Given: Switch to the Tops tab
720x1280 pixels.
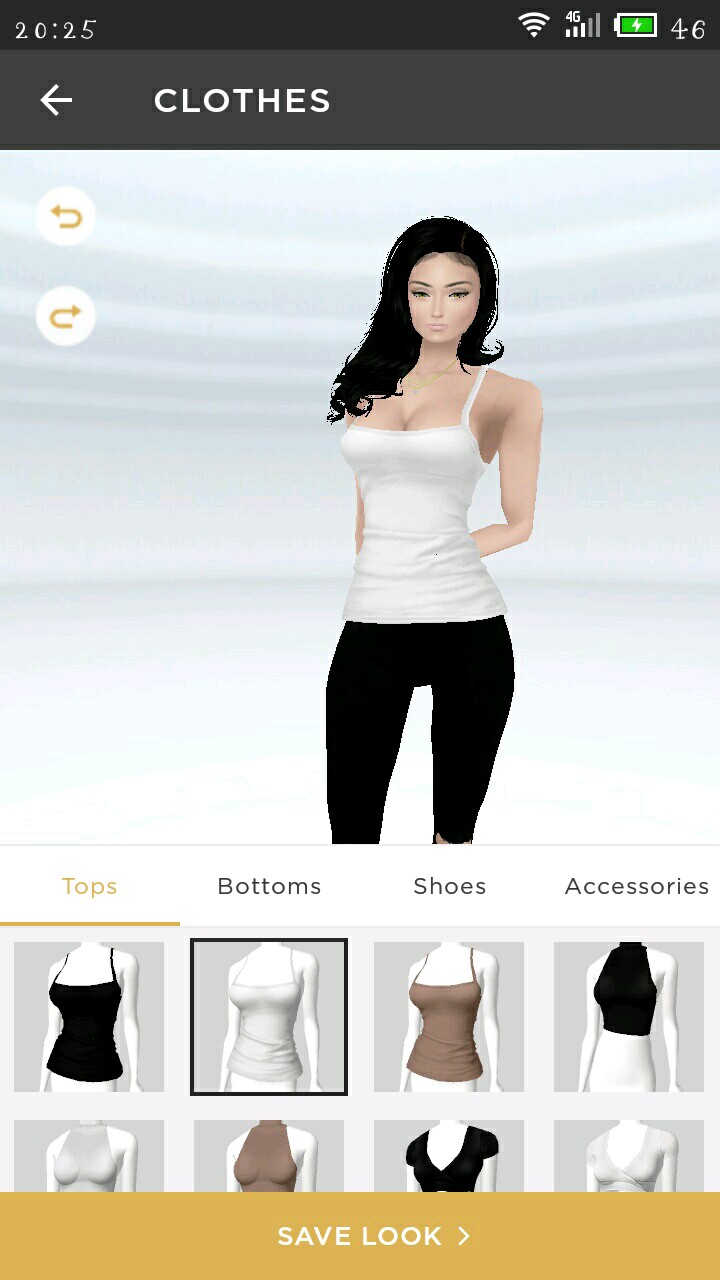Looking at the screenshot, I should tap(90, 886).
